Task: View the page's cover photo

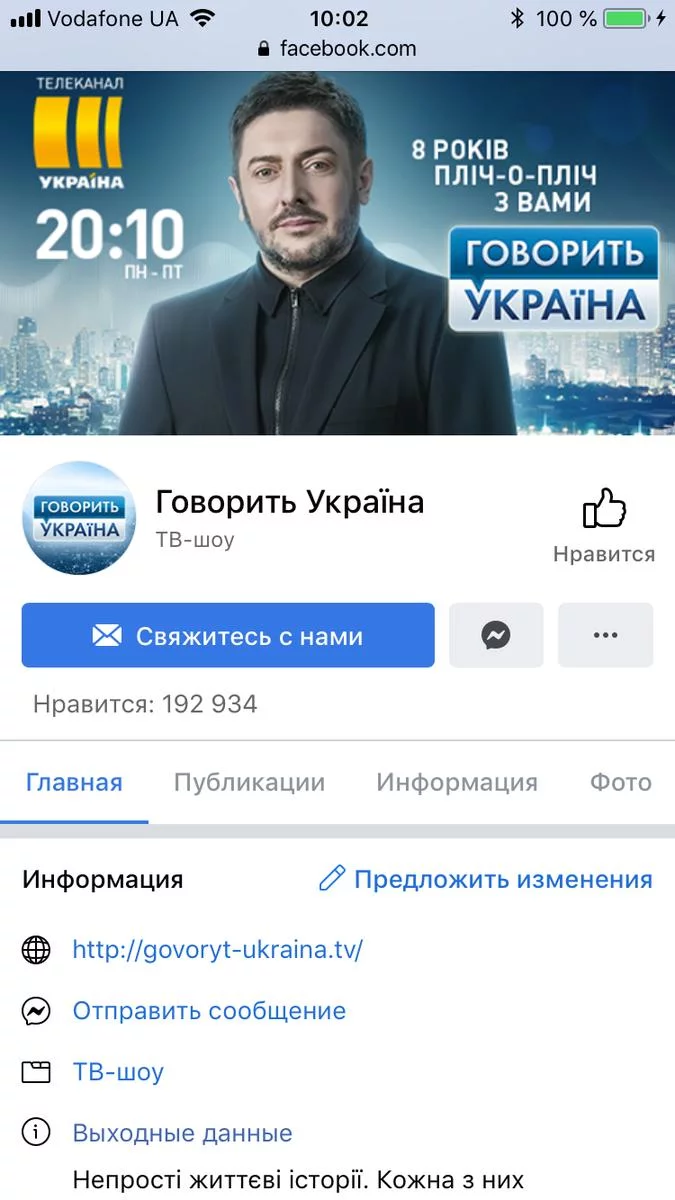Action: click(337, 252)
